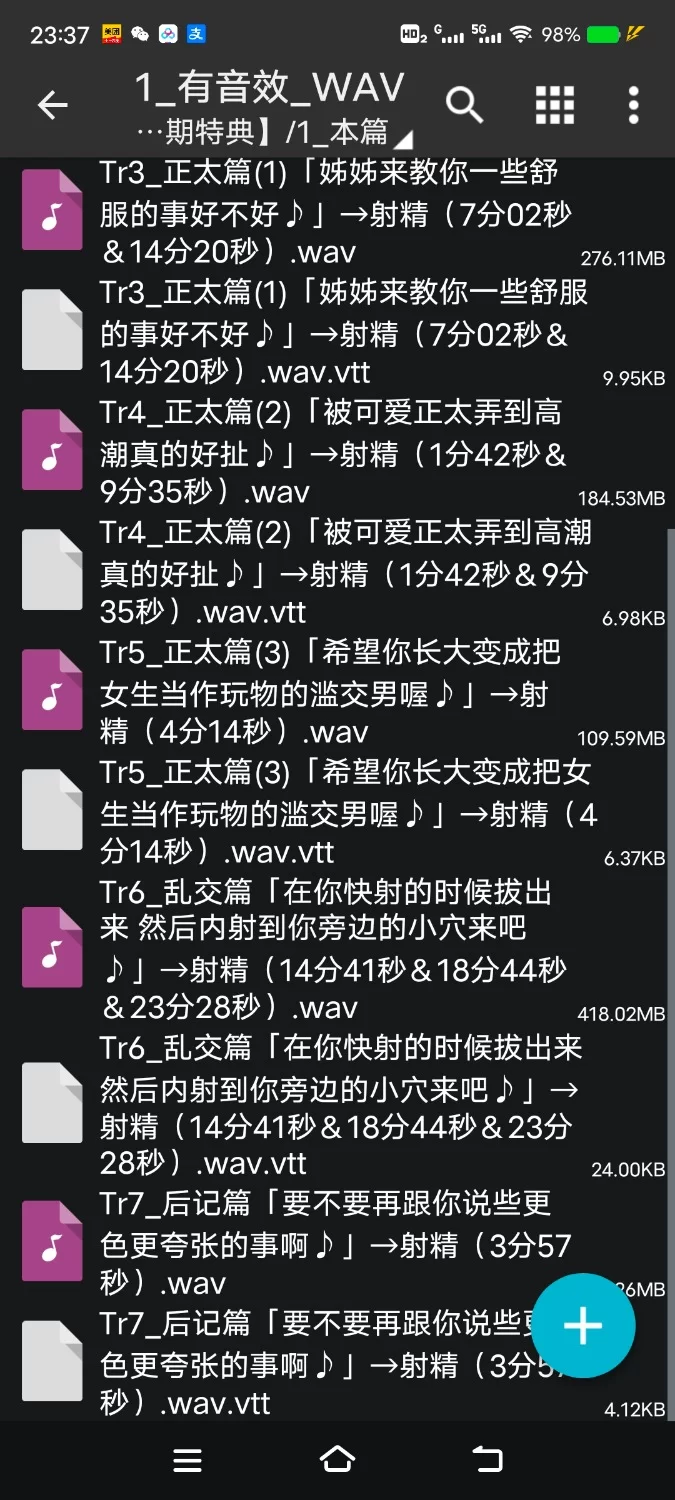Screen dimensions: 675x1500
Task: Open the Tr7 .wav.vtt subtitle file
Action: click(300, 1363)
